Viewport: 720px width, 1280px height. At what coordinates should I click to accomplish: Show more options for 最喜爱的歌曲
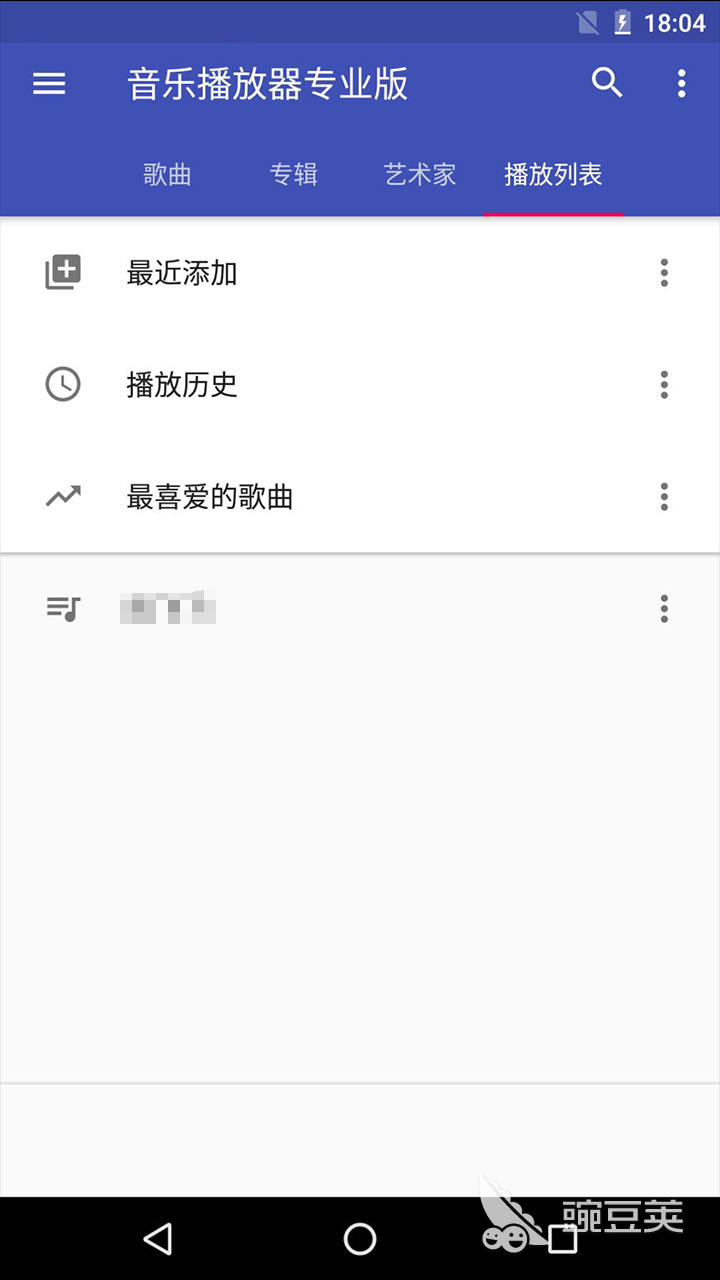664,497
